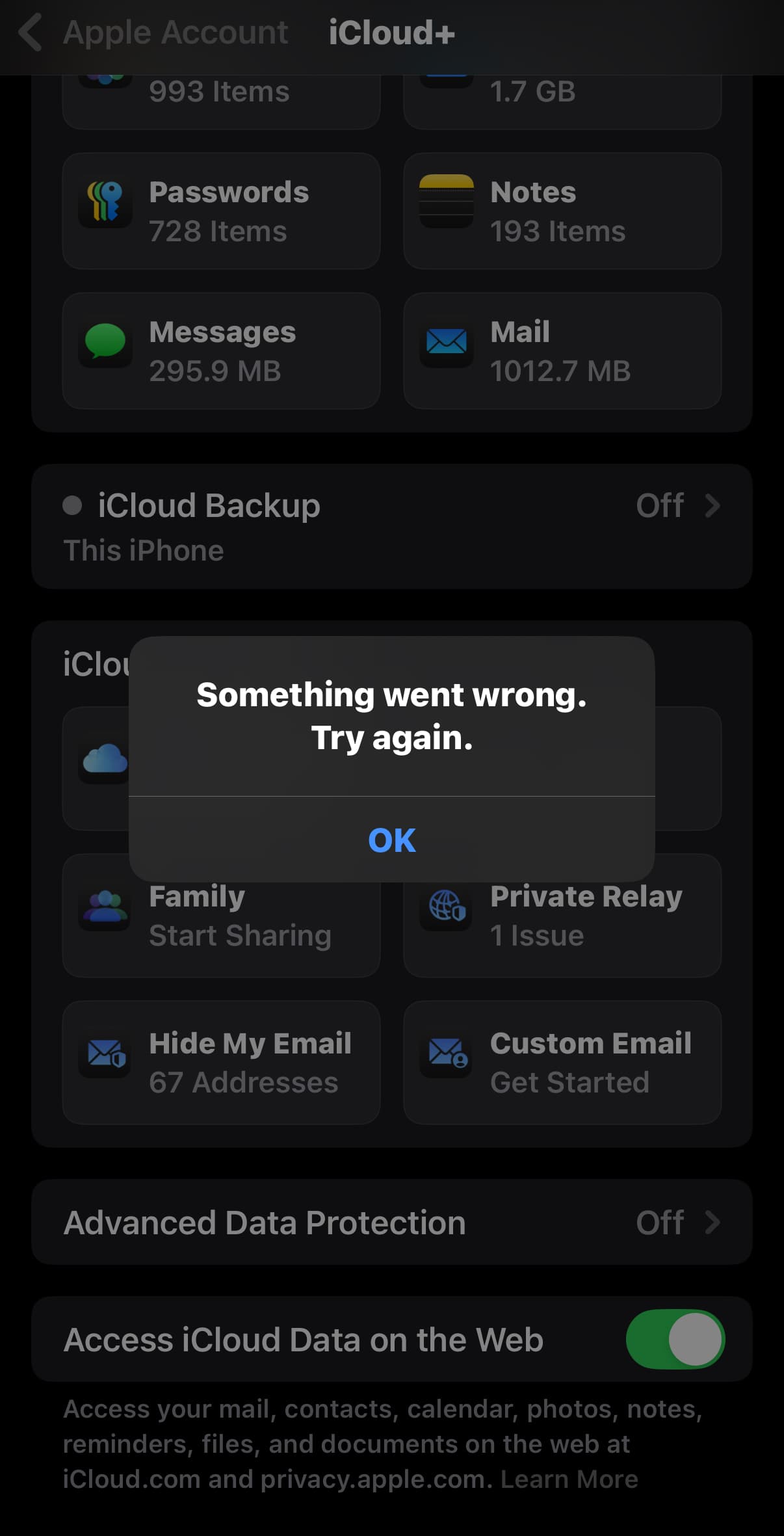Dismiss the error dialog with OK
Viewport: 784px width, 1536px height.
pyautogui.click(x=391, y=840)
